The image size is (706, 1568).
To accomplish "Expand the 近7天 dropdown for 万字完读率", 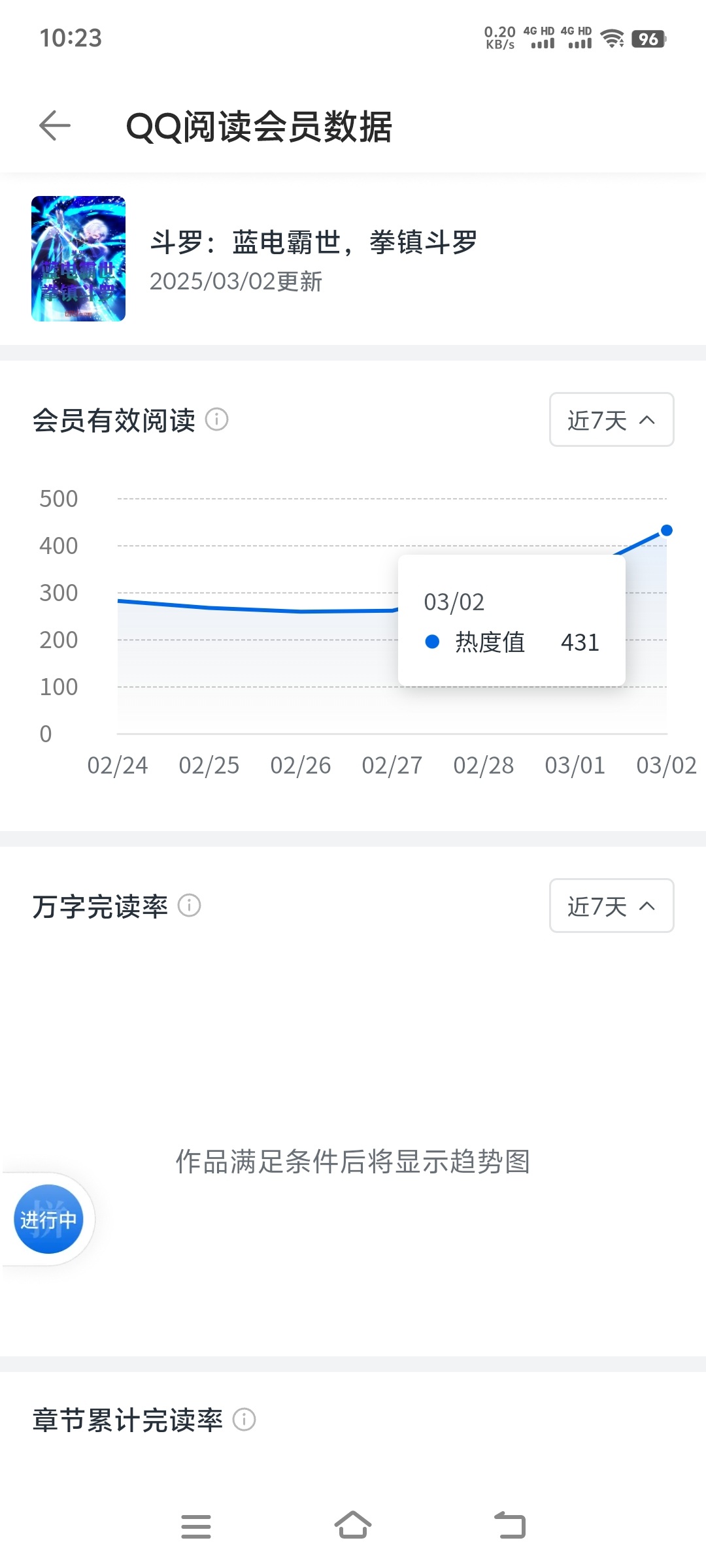I will tap(612, 906).
